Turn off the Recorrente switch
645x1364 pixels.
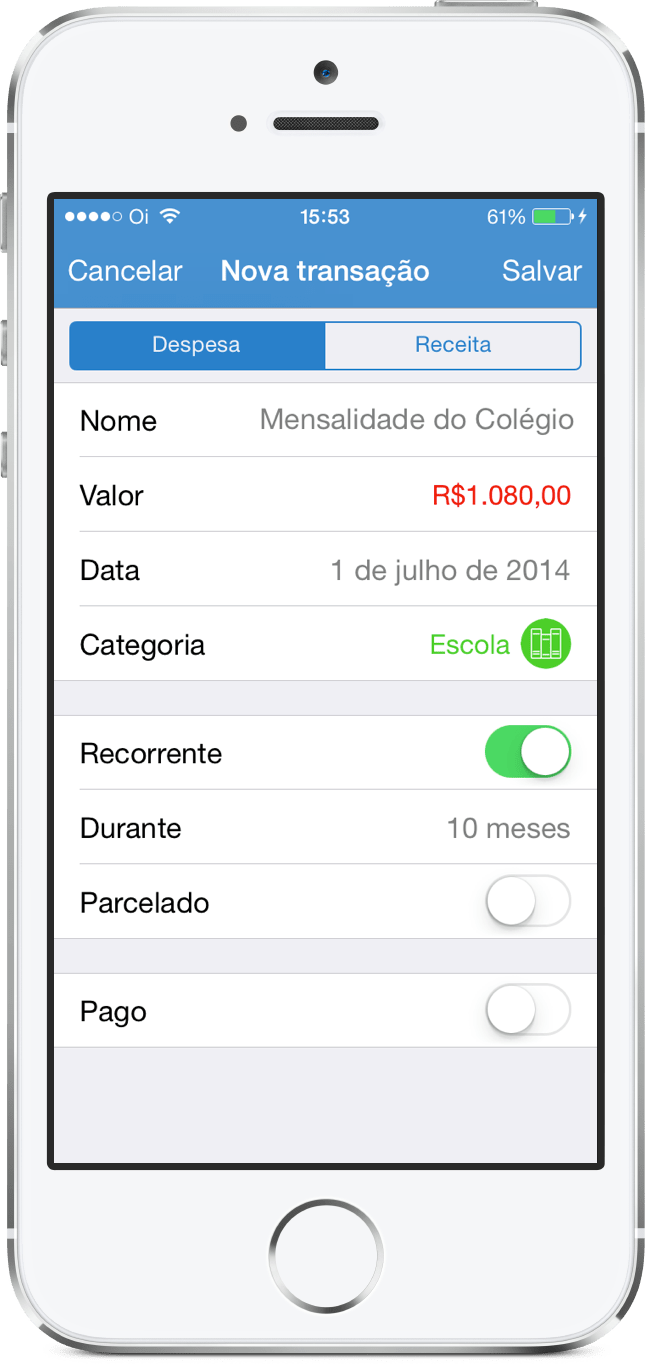(527, 753)
